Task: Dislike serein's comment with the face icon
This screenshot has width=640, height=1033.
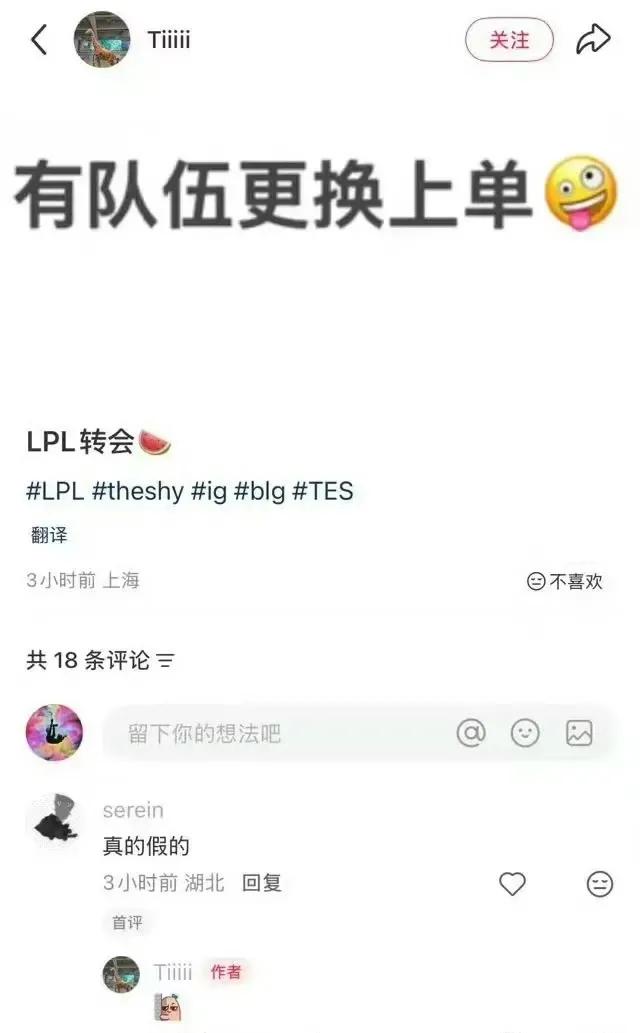Action: click(600, 883)
